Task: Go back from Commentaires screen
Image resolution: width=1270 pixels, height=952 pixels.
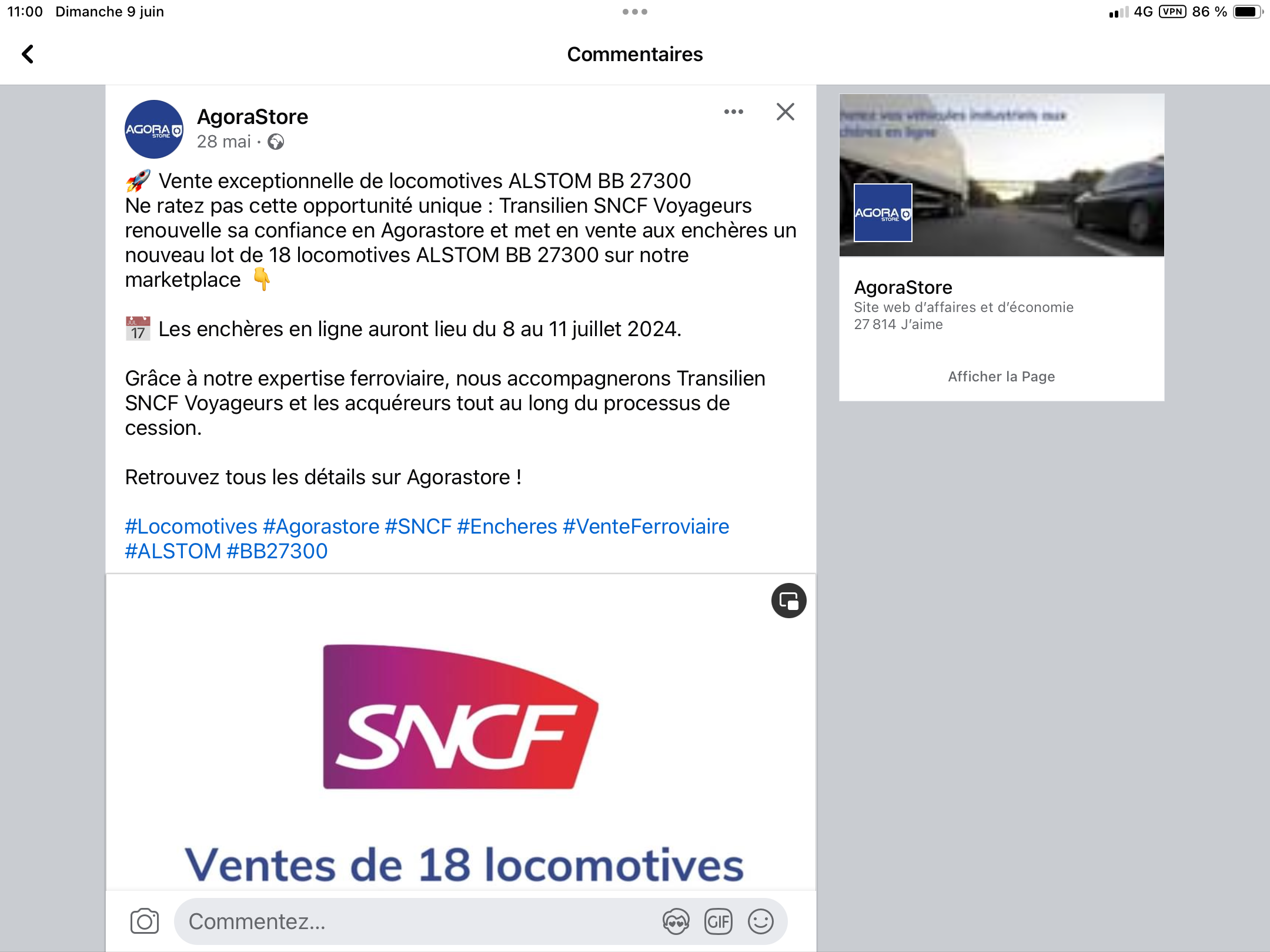Action: (x=28, y=54)
